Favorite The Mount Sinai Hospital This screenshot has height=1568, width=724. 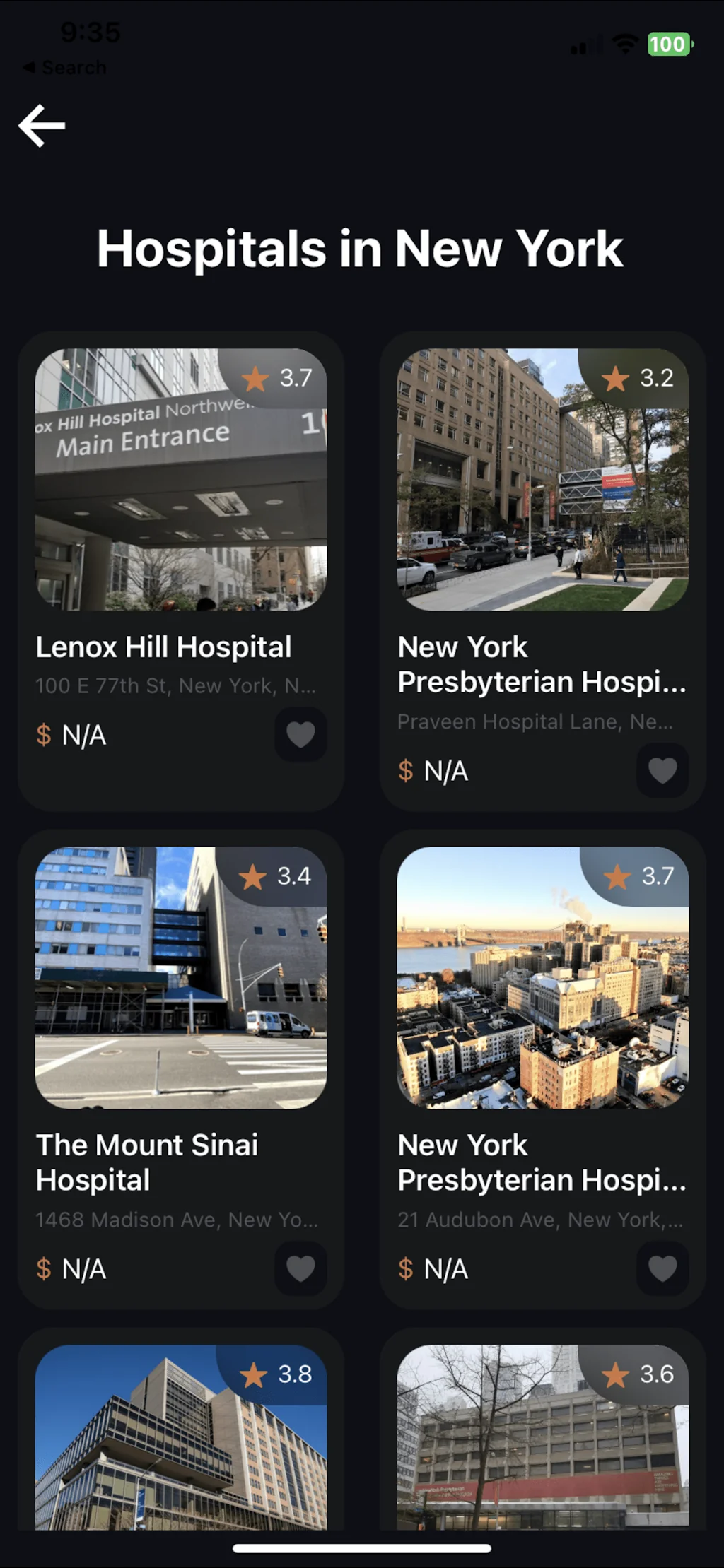click(300, 1268)
